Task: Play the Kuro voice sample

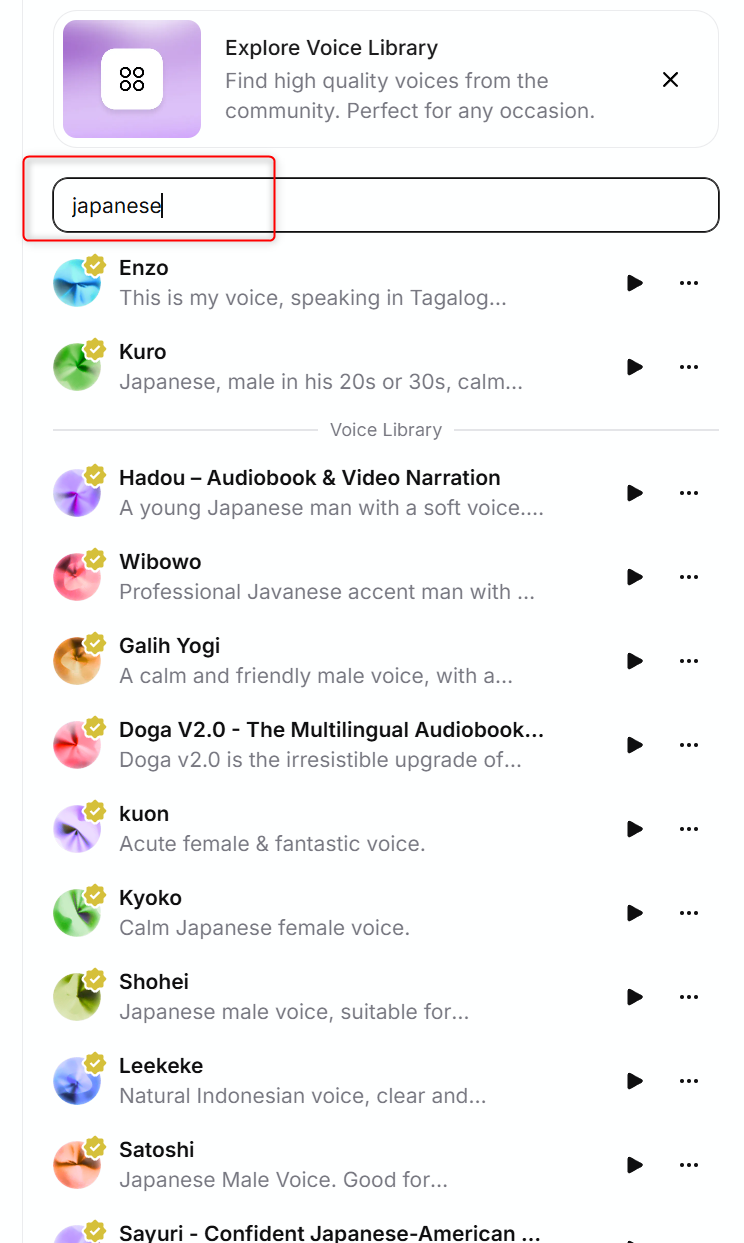Action: pos(634,367)
